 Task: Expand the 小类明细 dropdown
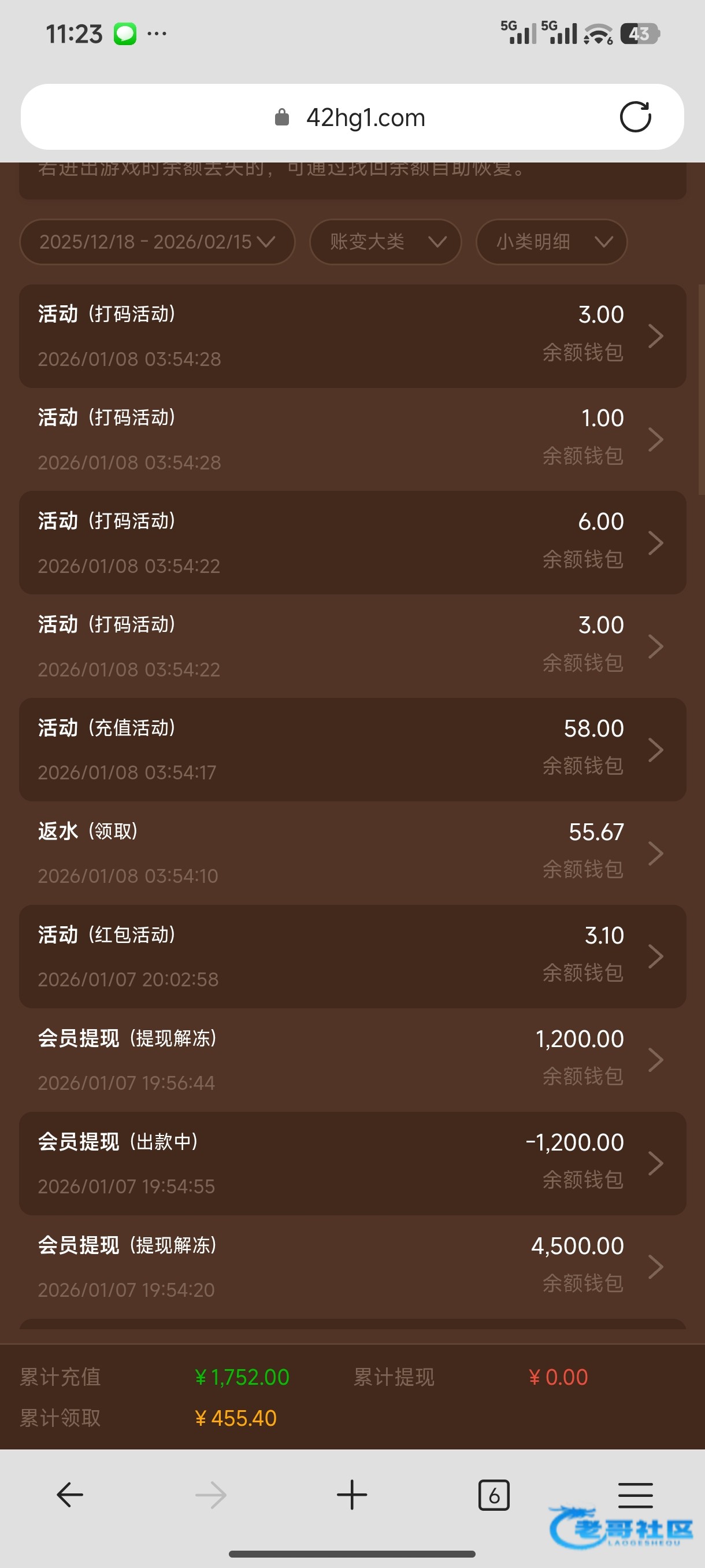552,242
